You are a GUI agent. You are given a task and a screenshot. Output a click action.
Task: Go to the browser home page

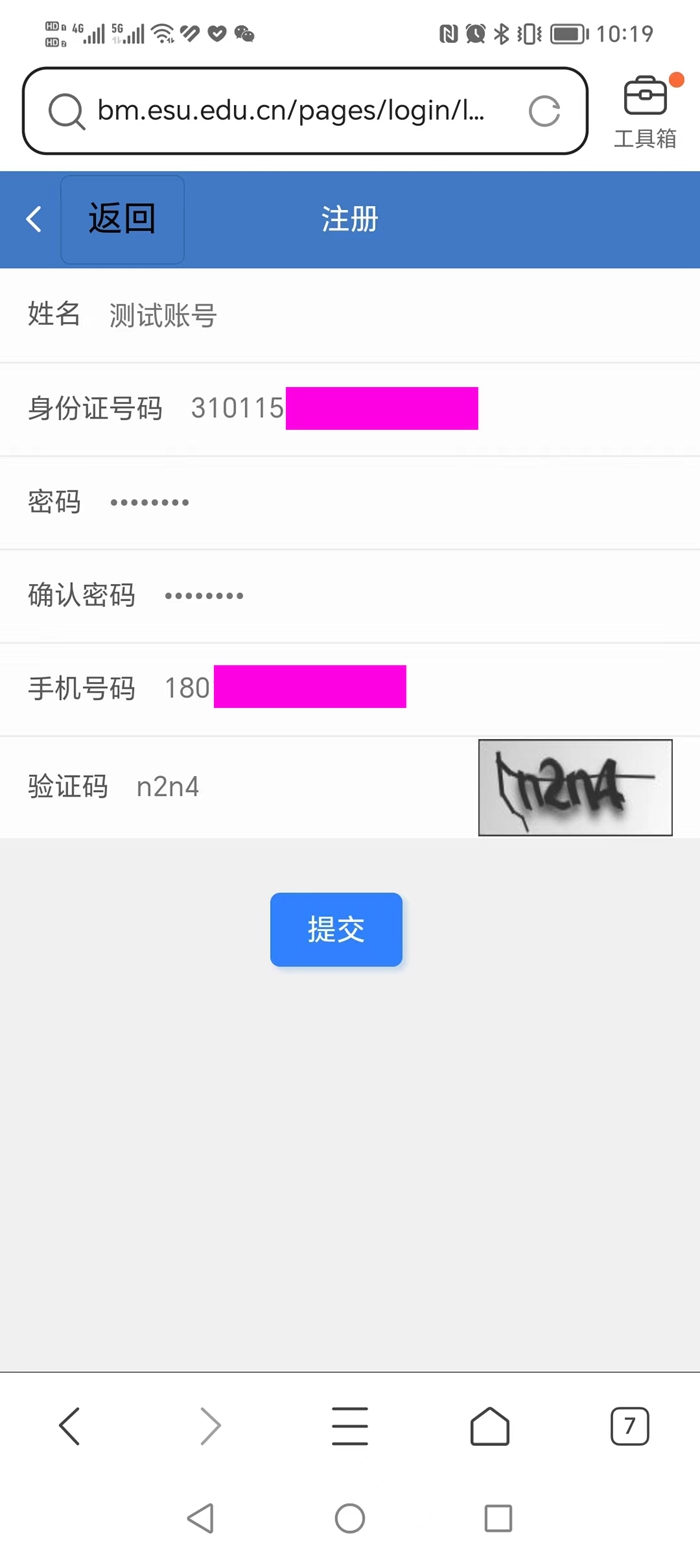[x=490, y=1426]
